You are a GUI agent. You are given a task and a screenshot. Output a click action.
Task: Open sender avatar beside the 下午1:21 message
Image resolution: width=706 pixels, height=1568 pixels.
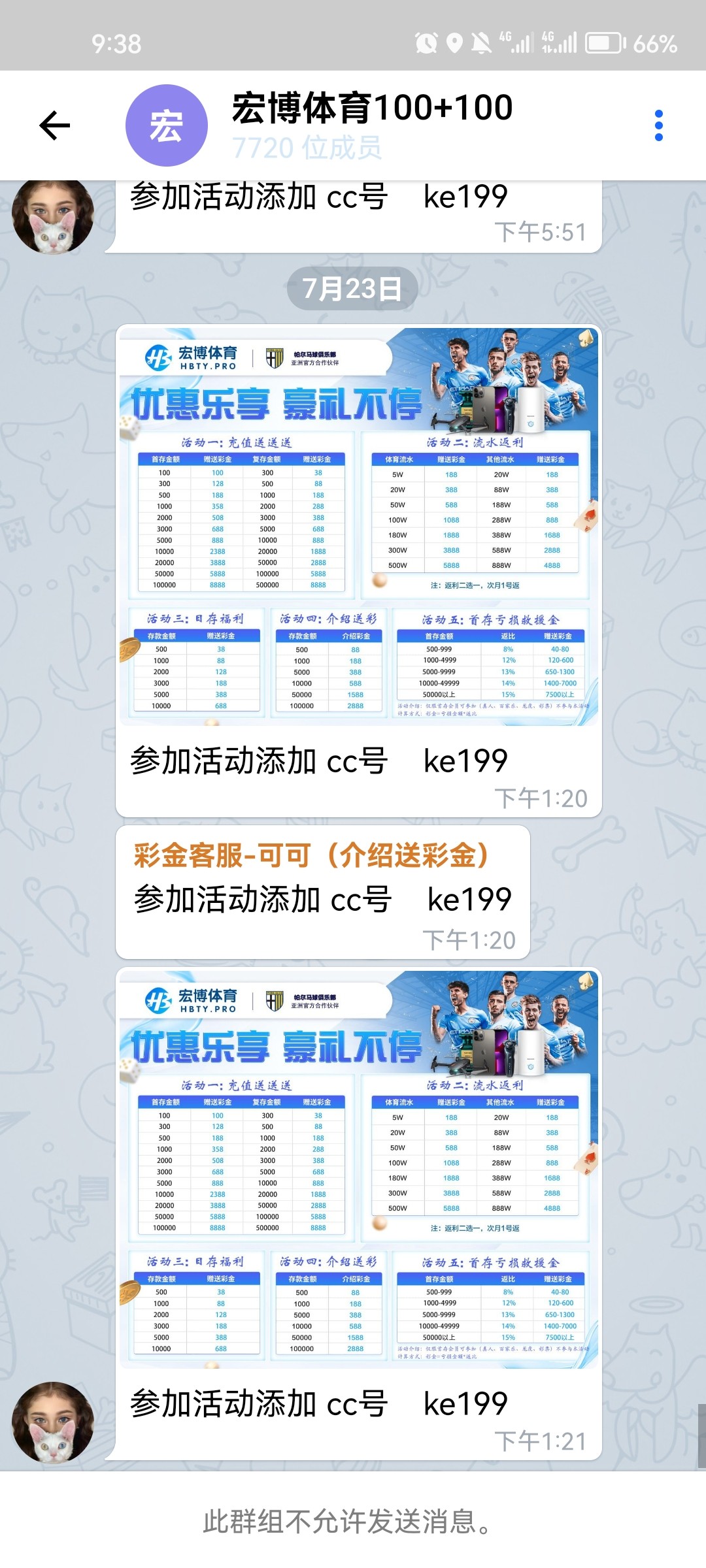[54, 1422]
